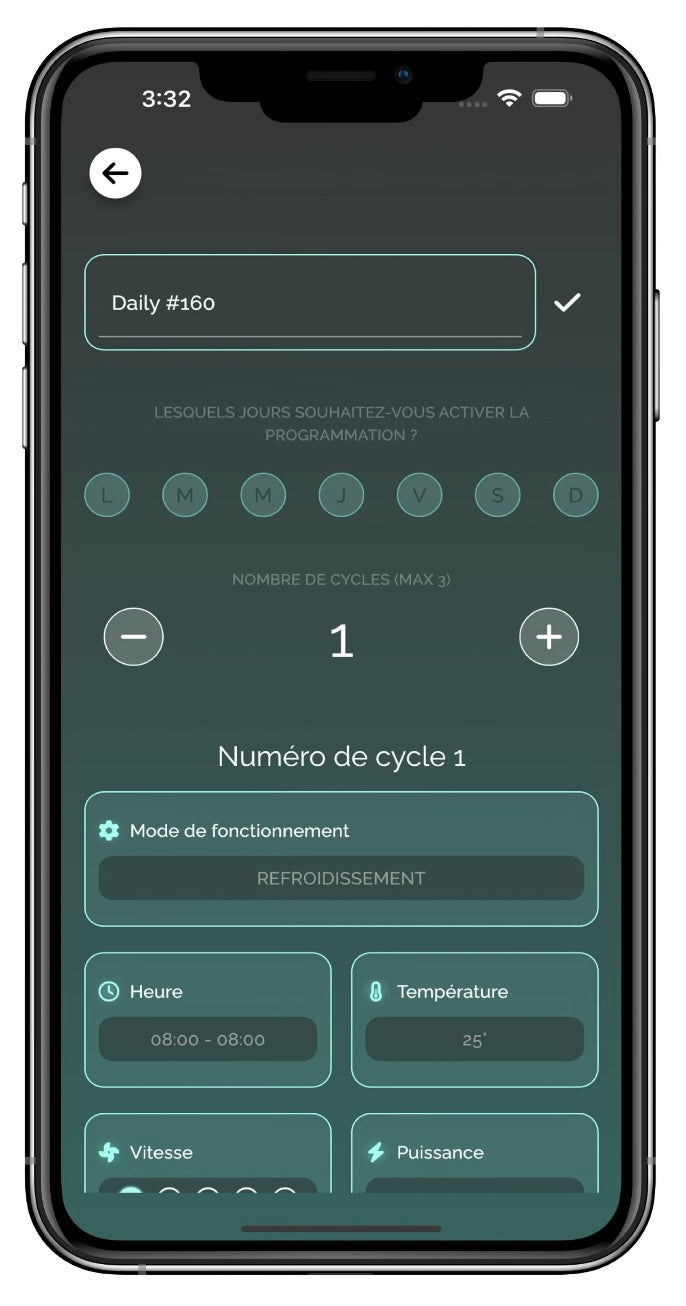This screenshot has width=686, height=1306.
Task: Adjust the Température value of 25°
Action: pyautogui.click(x=474, y=1039)
